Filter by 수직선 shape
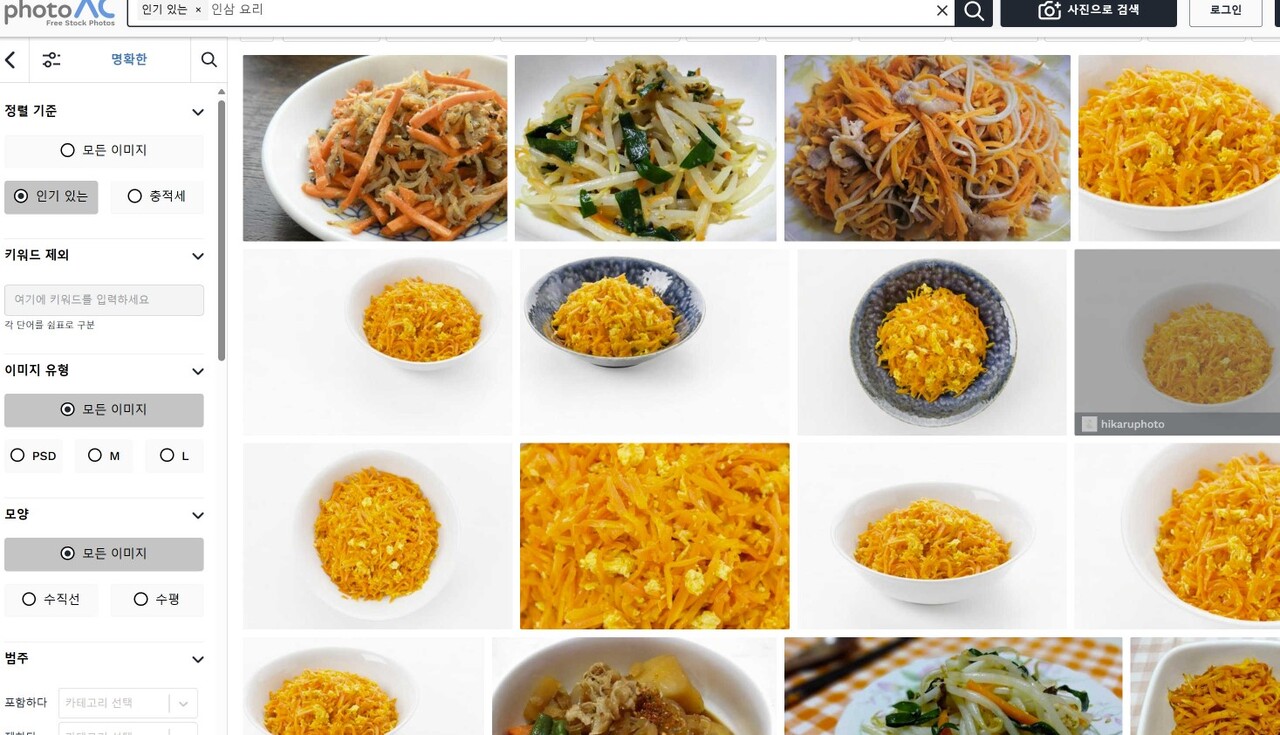 (x=51, y=600)
